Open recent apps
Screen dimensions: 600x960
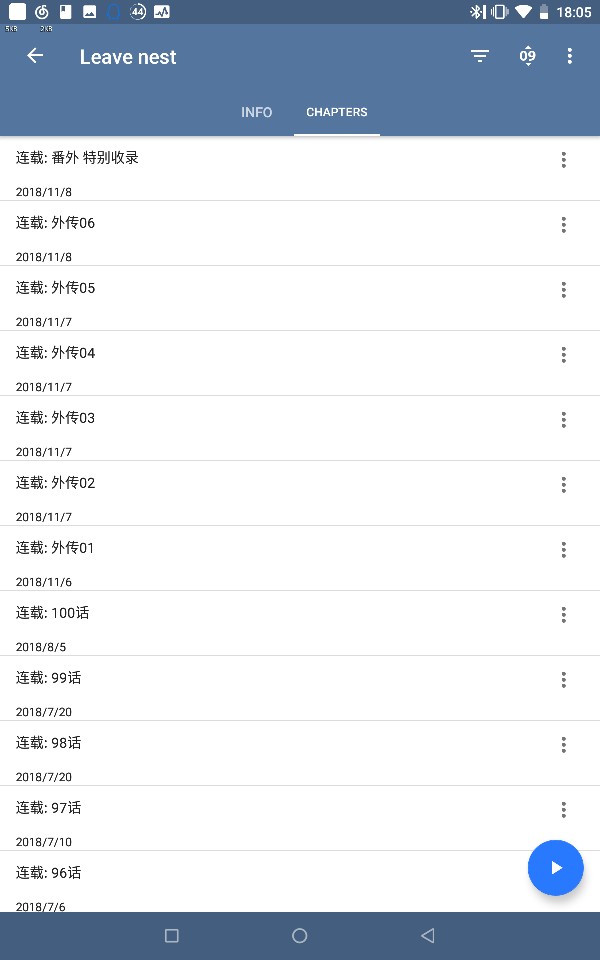tap(172, 936)
